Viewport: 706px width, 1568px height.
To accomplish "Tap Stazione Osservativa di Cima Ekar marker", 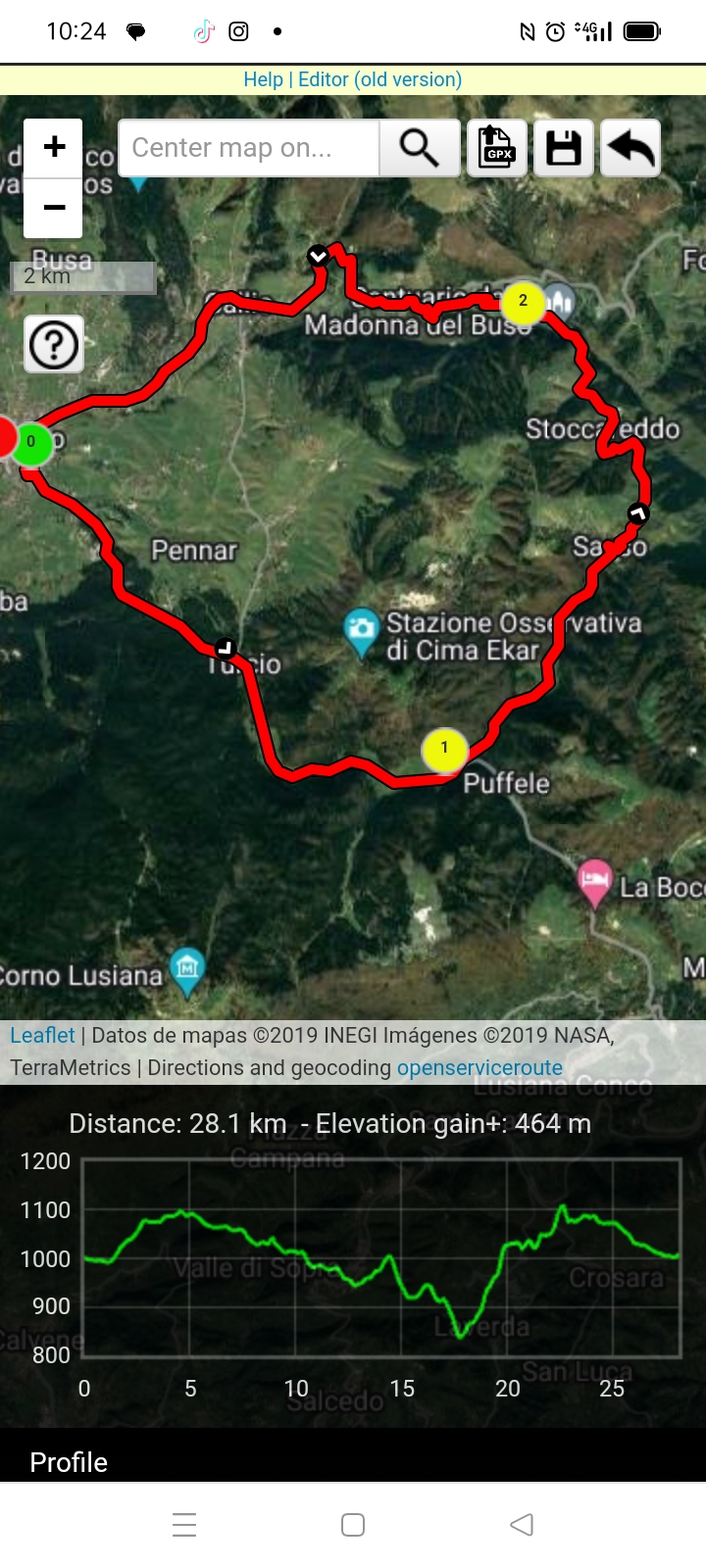I will click(x=361, y=630).
